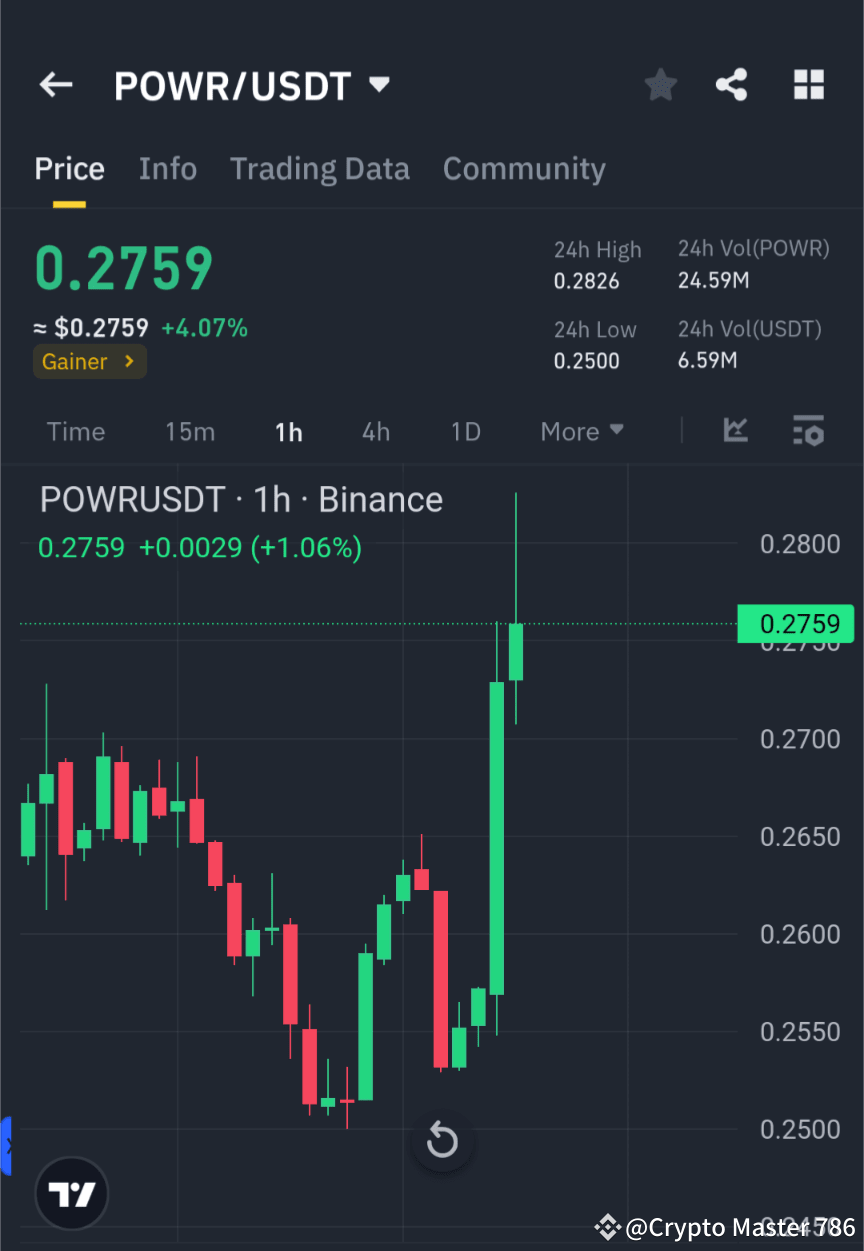Switch to the Trading Data tab
Screen dimensions: 864x1251
pyautogui.click(x=319, y=168)
